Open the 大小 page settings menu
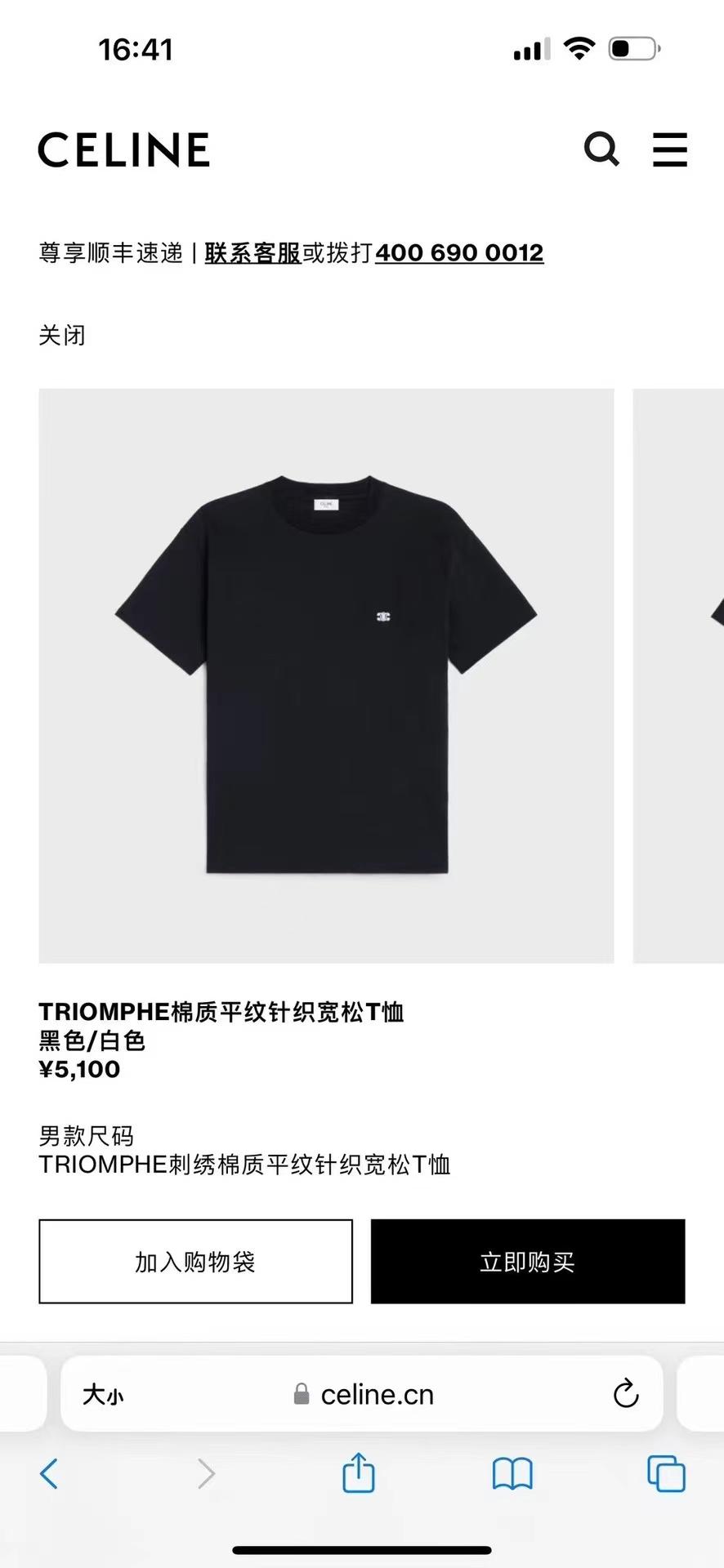This screenshot has height=1568, width=724. click(x=103, y=1394)
